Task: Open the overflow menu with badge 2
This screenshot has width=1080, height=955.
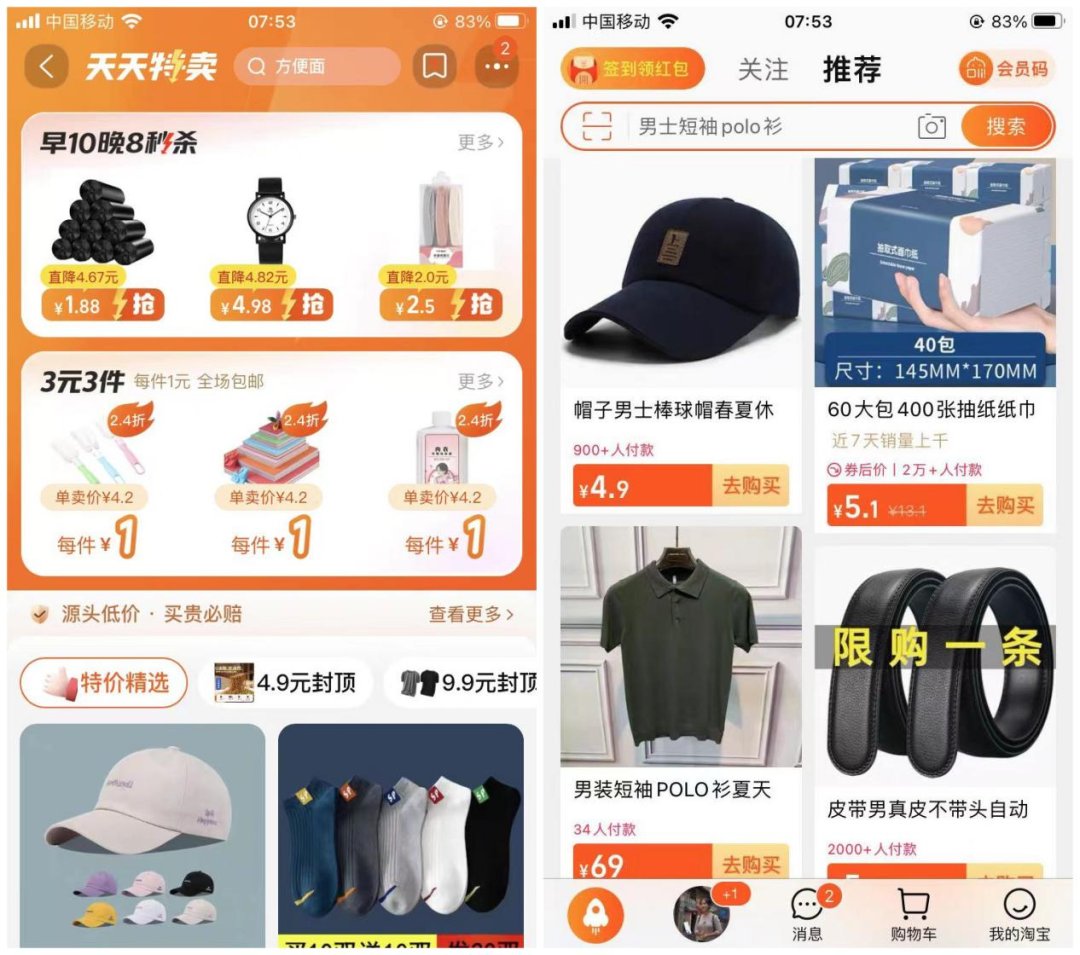Action: 495,67
